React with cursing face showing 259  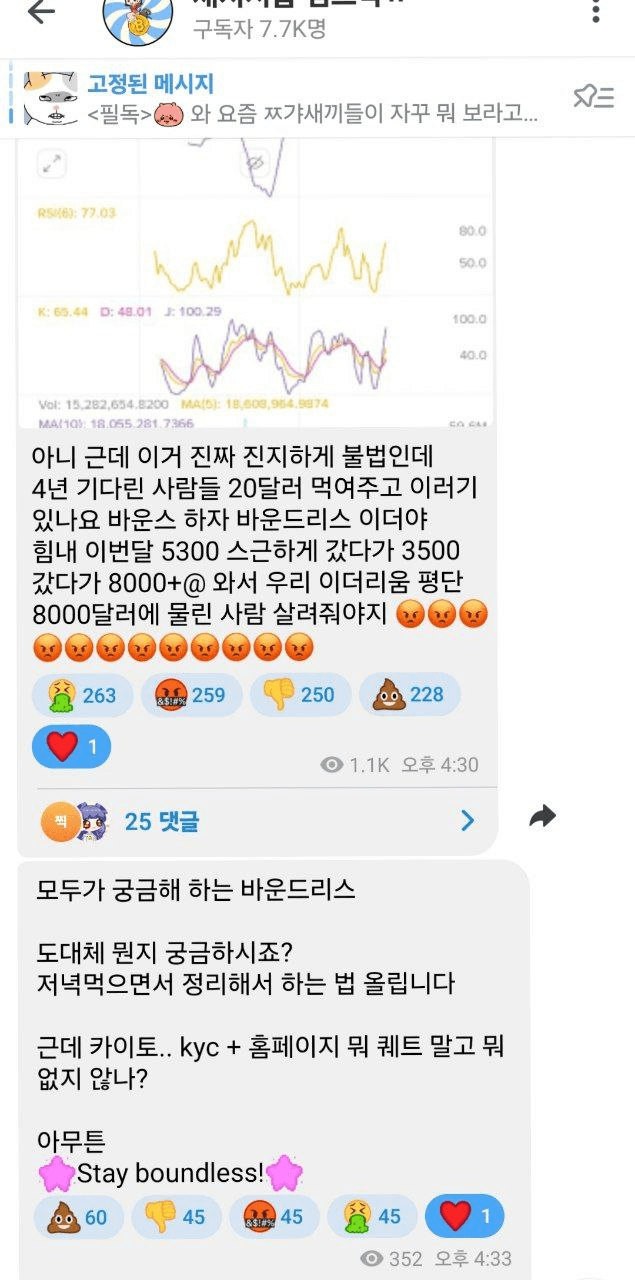[191, 694]
